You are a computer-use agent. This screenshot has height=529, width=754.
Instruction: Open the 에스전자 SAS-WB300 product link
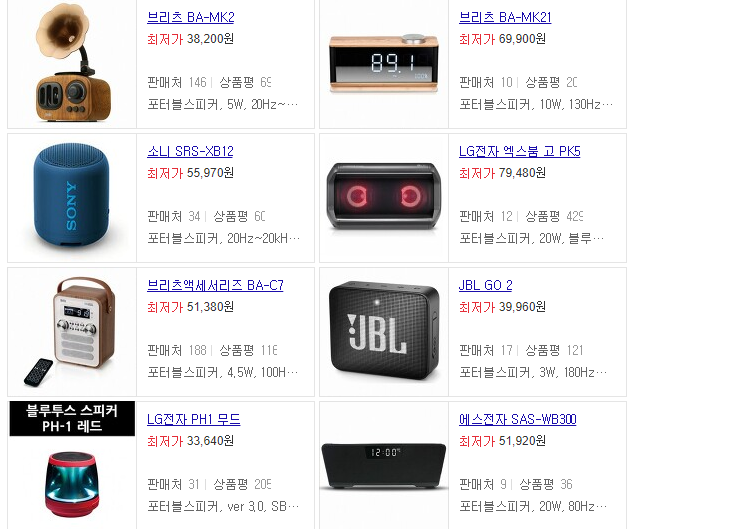(x=517, y=419)
